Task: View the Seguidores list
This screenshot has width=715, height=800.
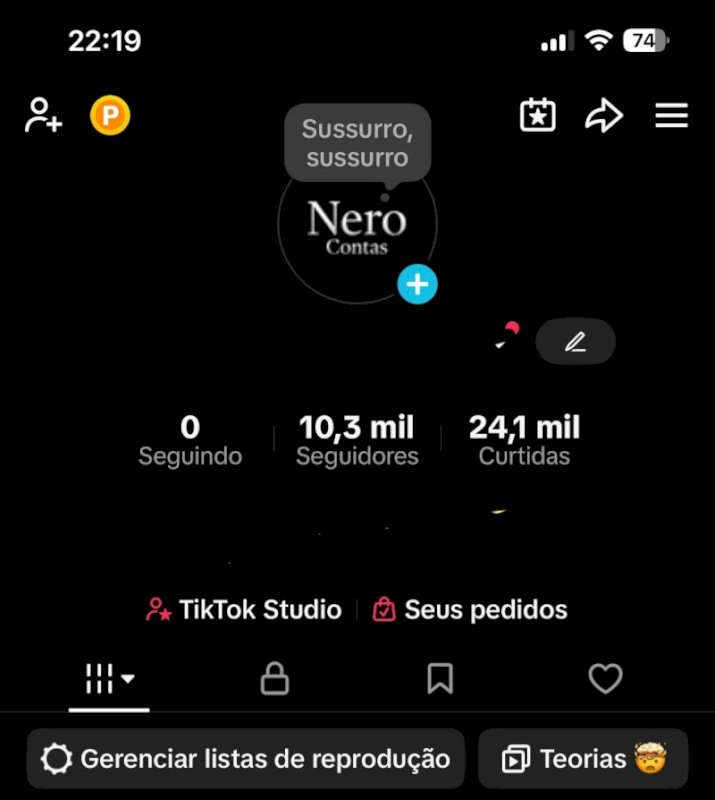Action: [357, 440]
